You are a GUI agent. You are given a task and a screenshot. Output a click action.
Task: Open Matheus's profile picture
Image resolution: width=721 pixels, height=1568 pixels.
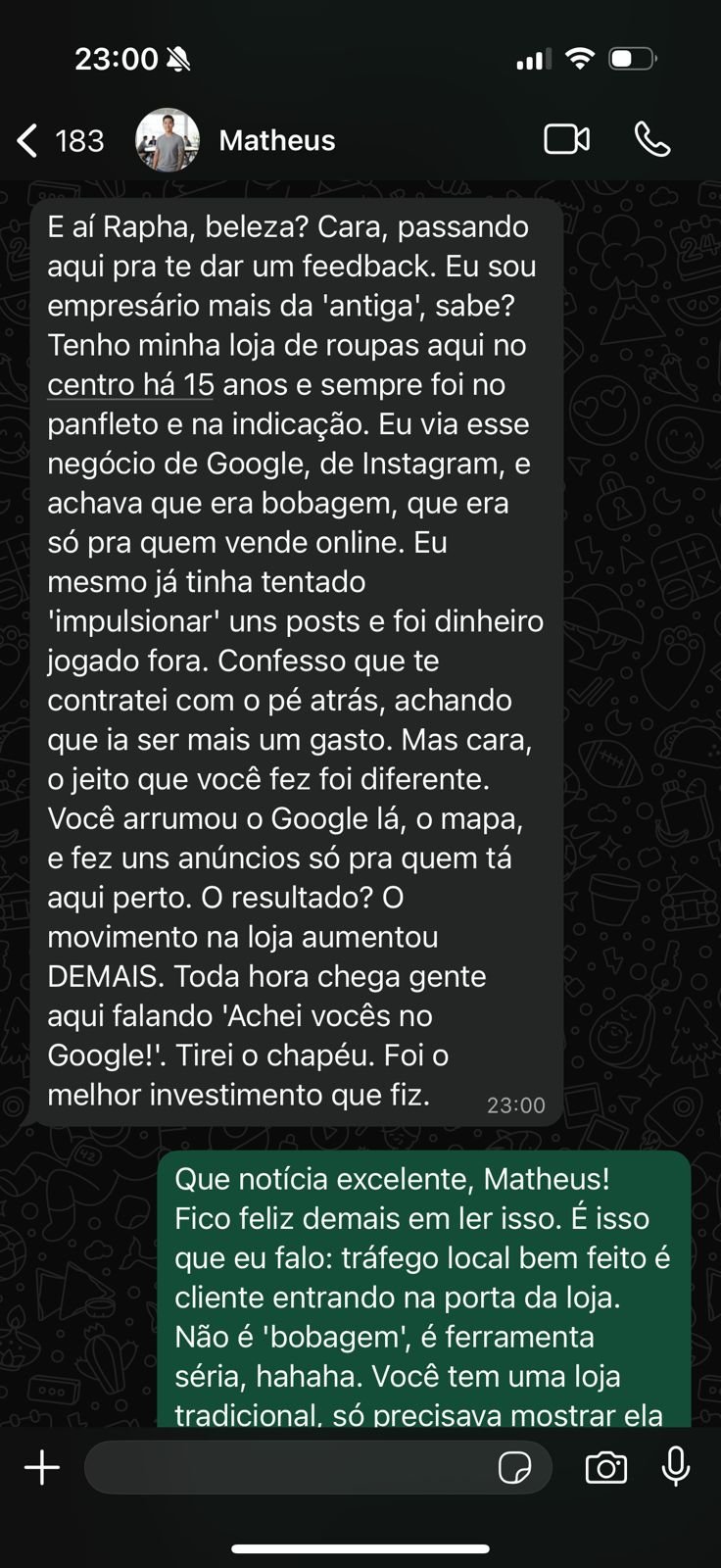click(x=168, y=140)
